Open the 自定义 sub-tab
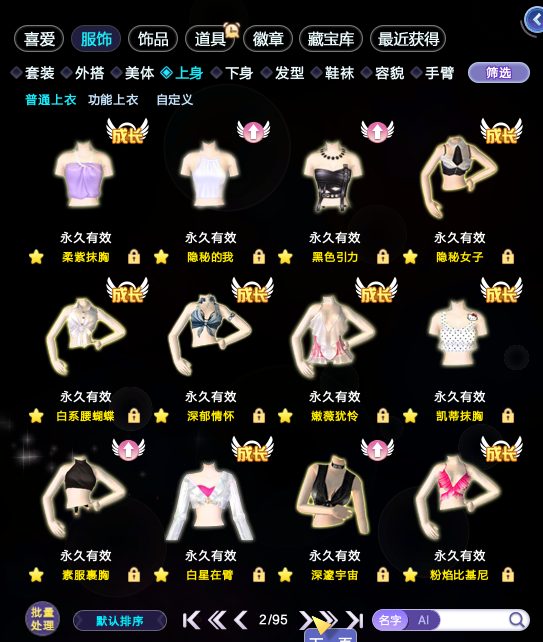This screenshot has width=543, height=642. pyautogui.click(x=174, y=99)
